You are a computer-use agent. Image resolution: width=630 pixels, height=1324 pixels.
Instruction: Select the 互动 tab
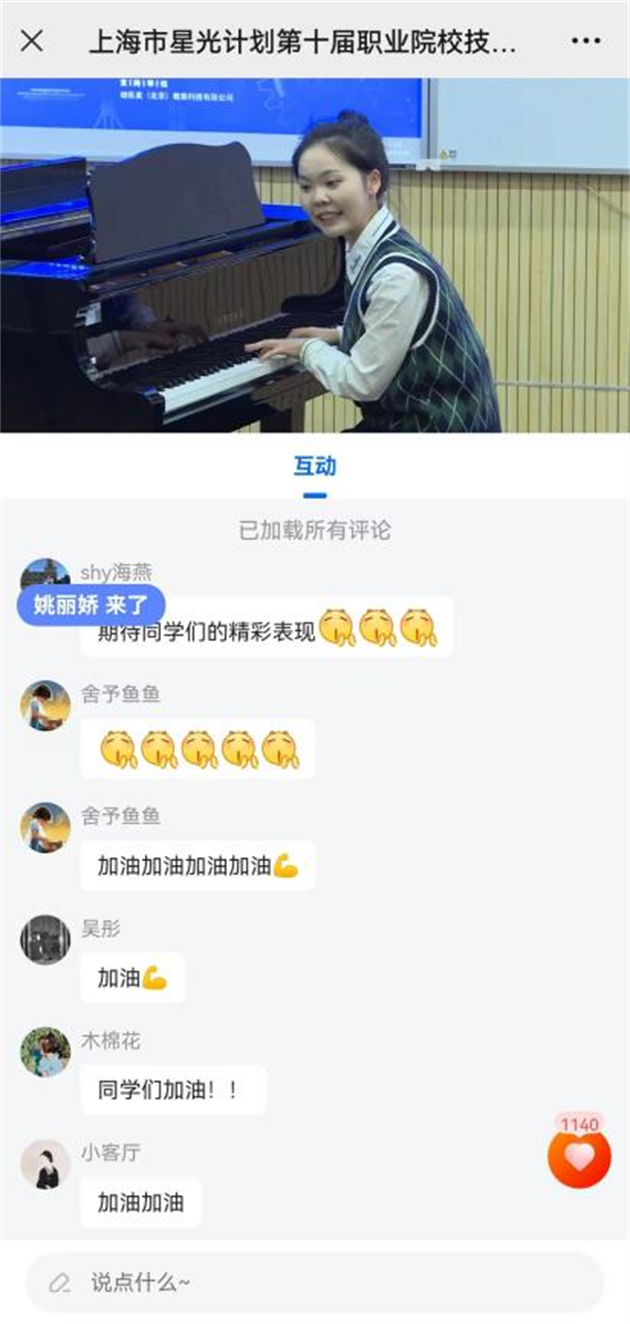pyautogui.click(x=314, y=467)
